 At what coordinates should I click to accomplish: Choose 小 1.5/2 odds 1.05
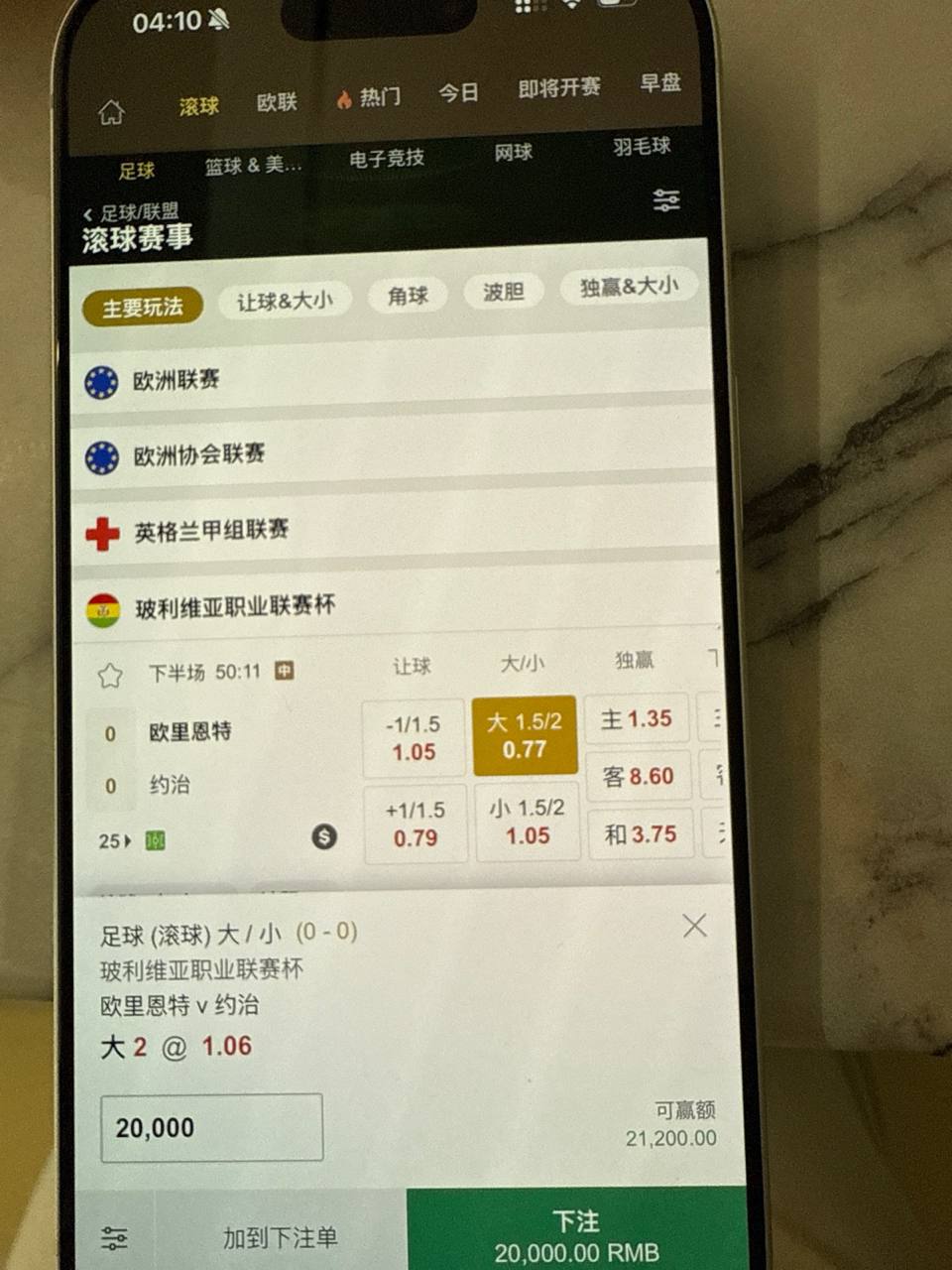pos(527,822)
